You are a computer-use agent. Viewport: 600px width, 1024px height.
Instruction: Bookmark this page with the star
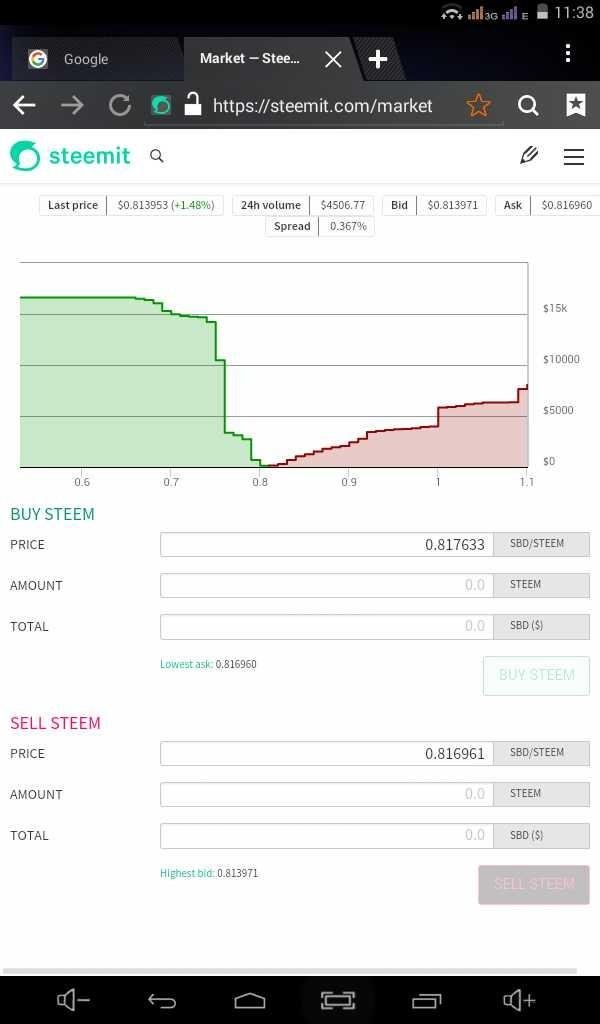pos(479,105)
